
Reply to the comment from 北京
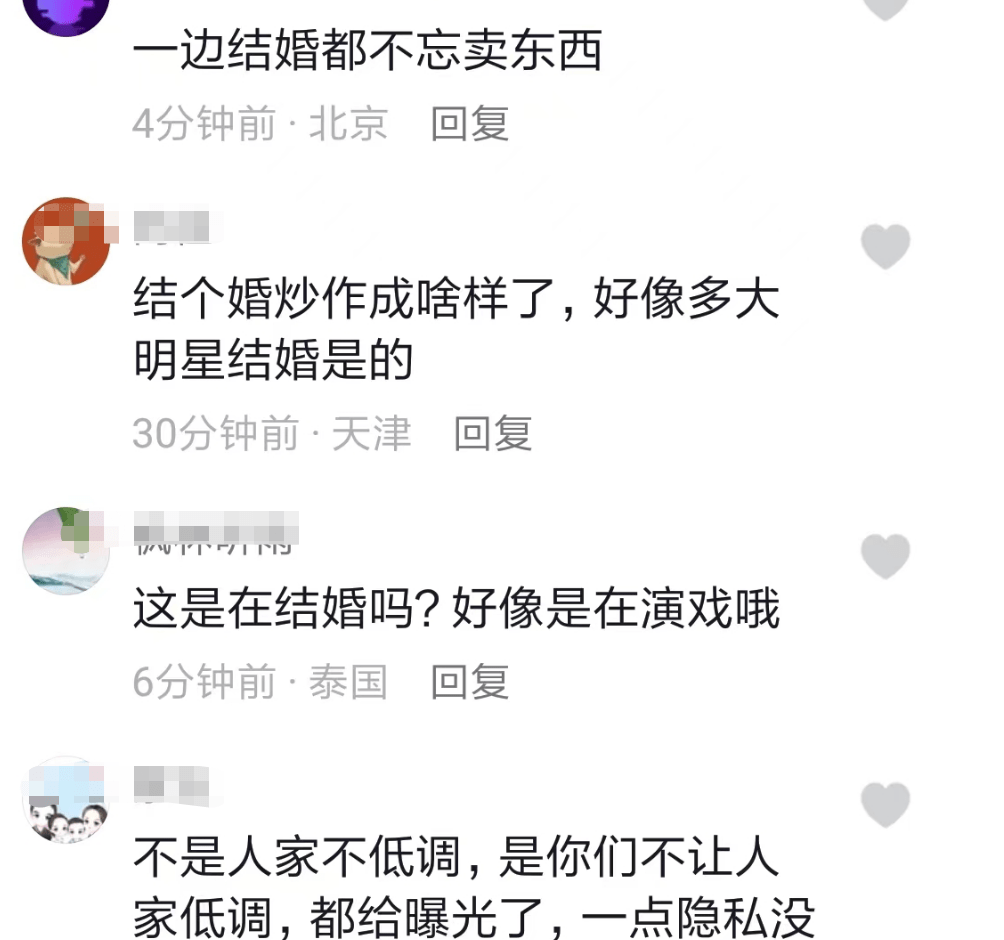(469, 124)
